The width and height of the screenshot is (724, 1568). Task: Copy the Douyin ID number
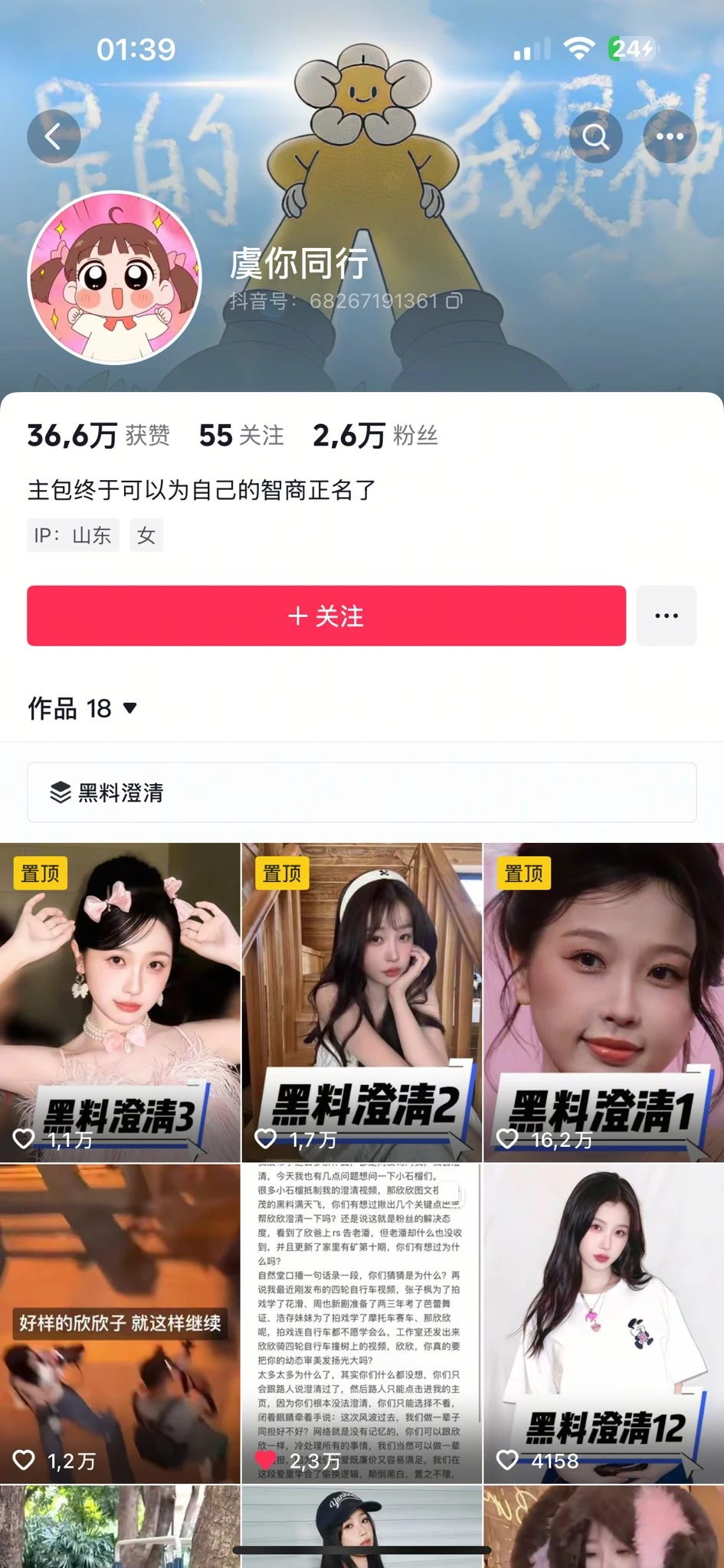[x=454, y=301]
